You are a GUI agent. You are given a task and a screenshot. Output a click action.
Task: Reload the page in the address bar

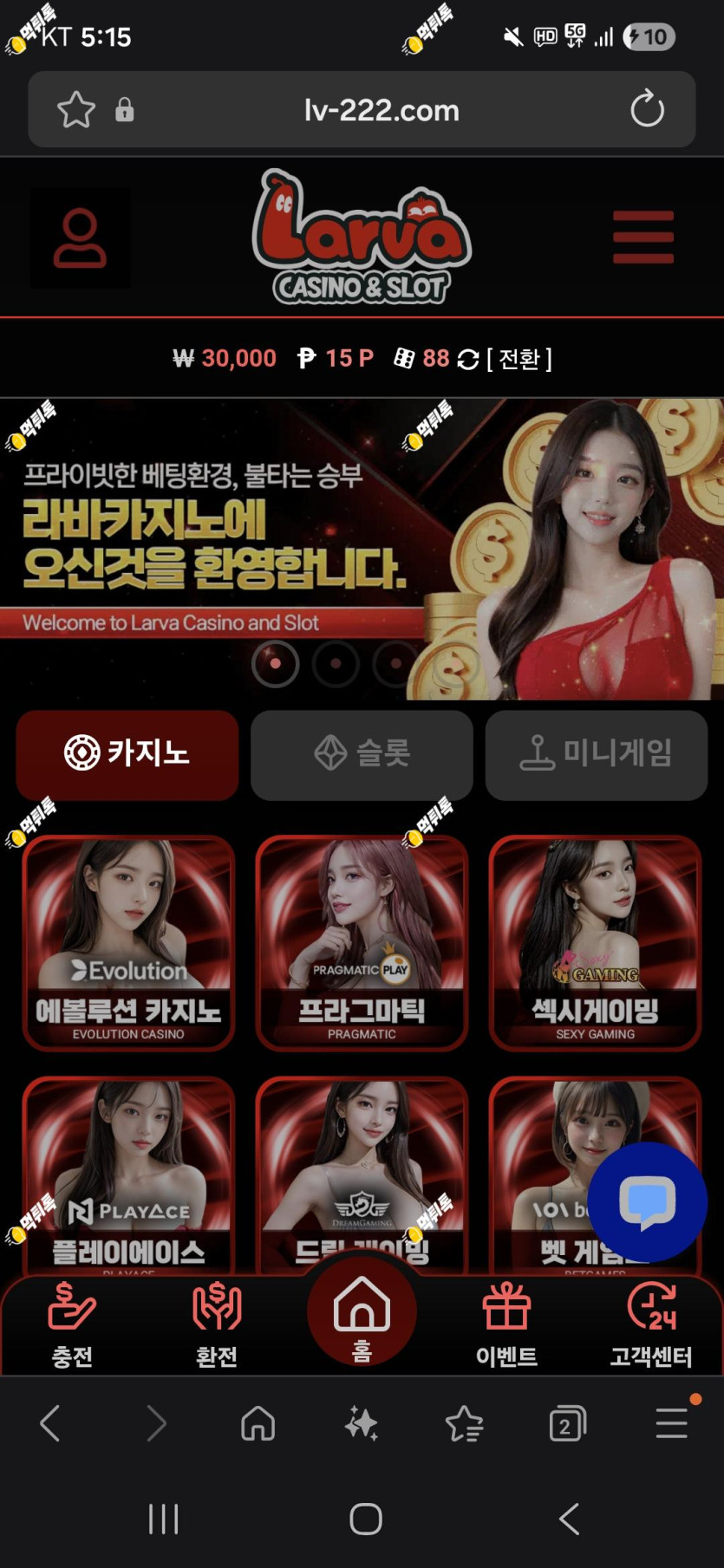point(647,109)
